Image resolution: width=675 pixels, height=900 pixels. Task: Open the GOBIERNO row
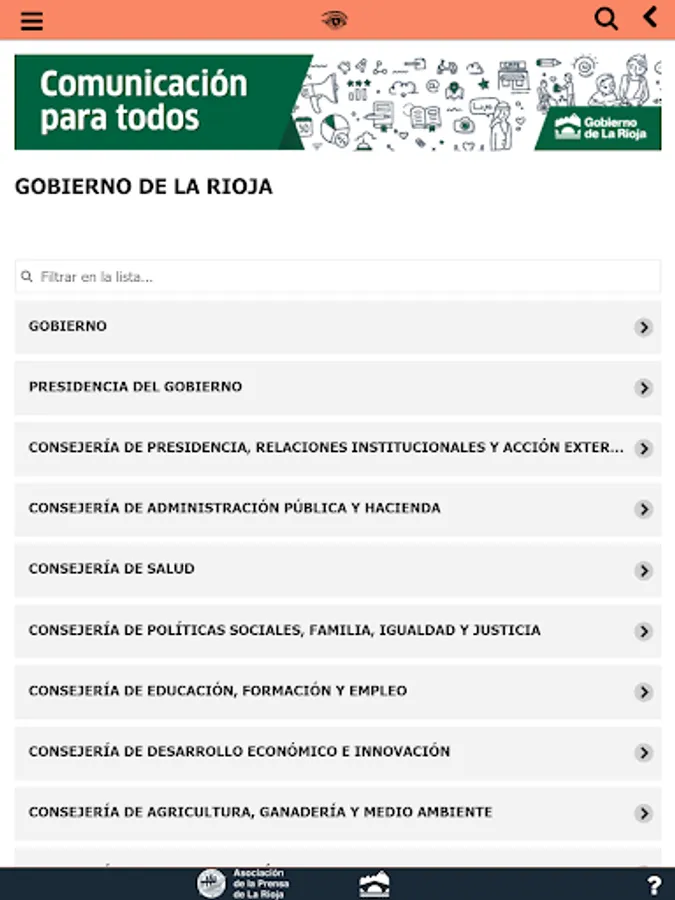coord(337,327)
